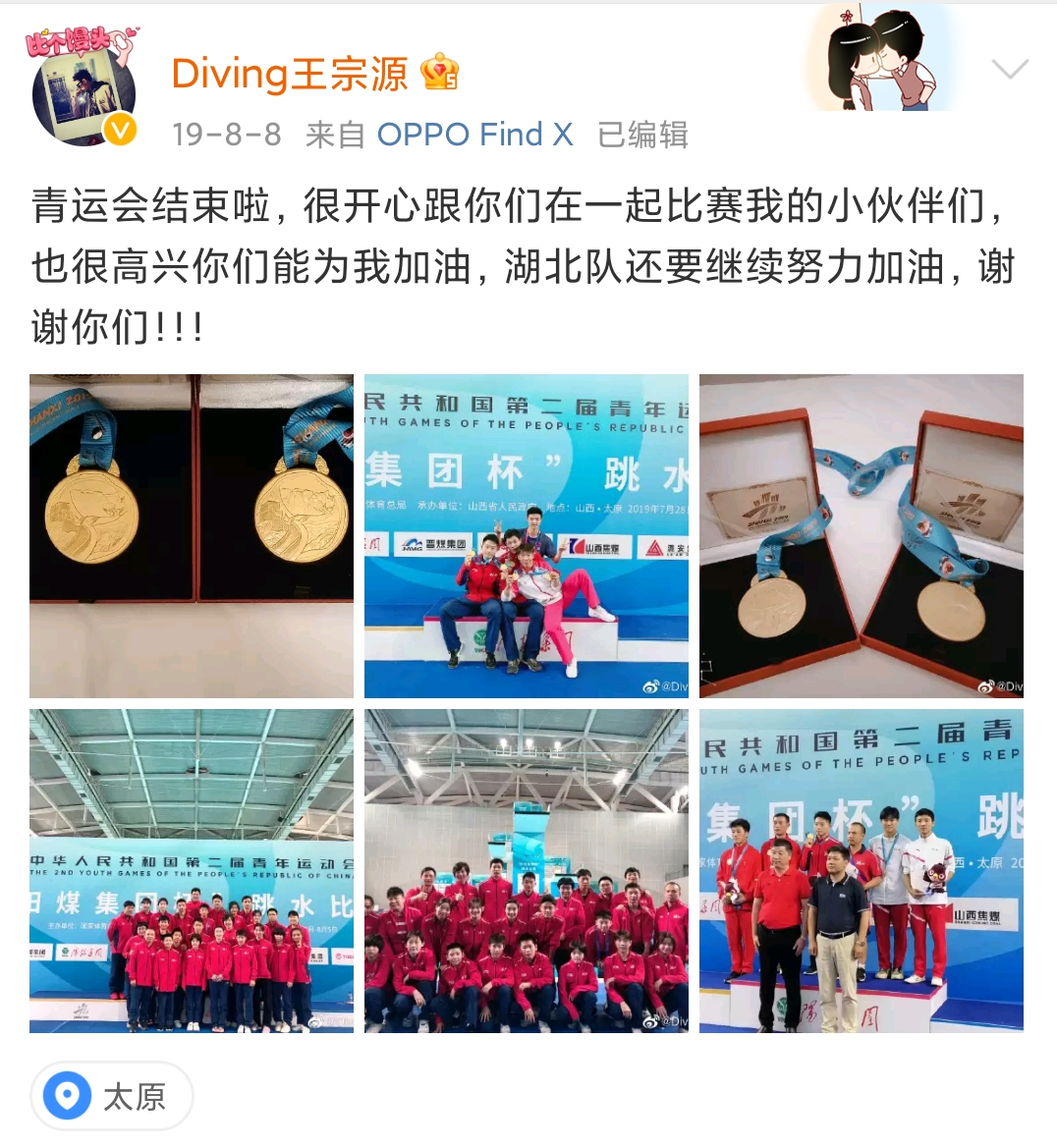
Task: Open the OPPO Find X source link
Action: tap(474, 135)
